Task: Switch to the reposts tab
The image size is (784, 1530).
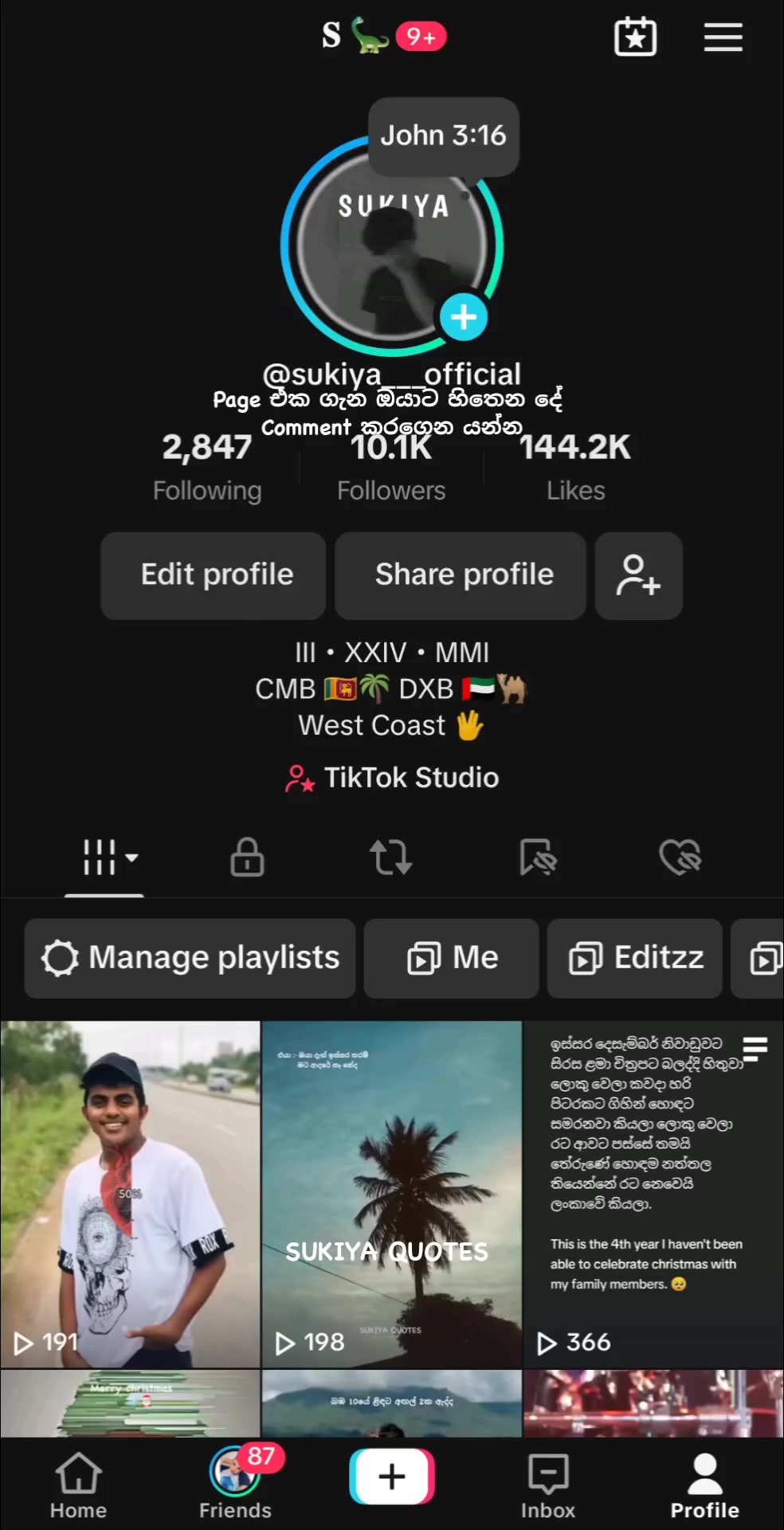Action: 391,857
